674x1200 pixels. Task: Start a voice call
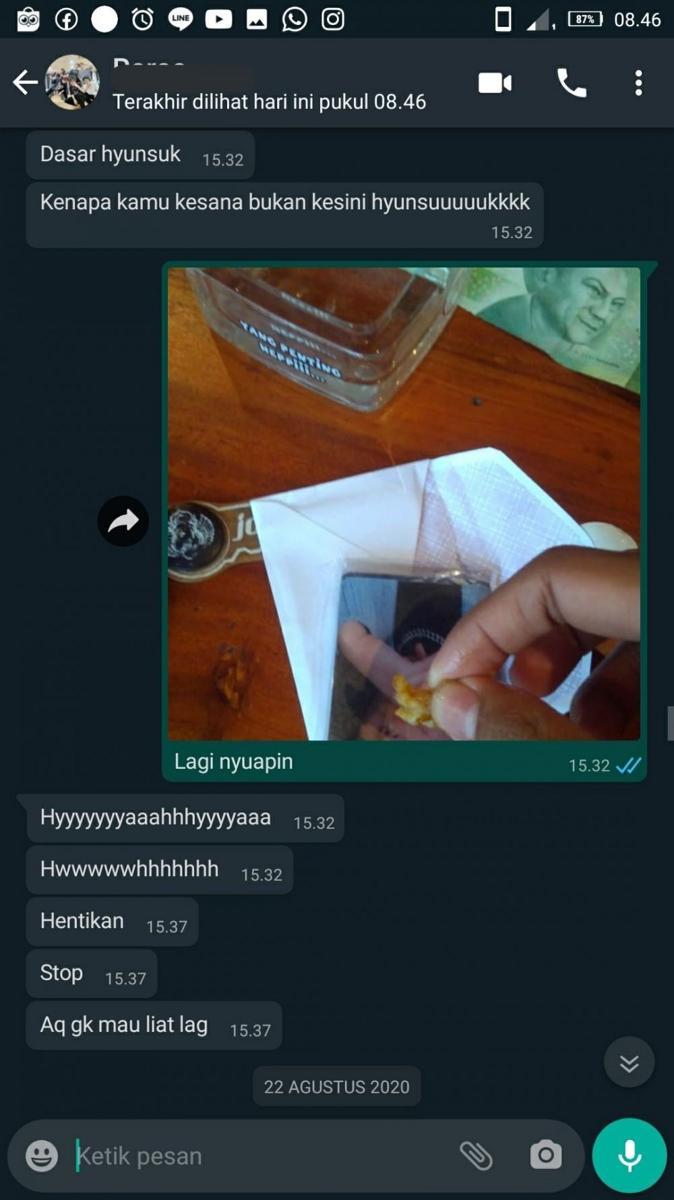coord(571,83)
